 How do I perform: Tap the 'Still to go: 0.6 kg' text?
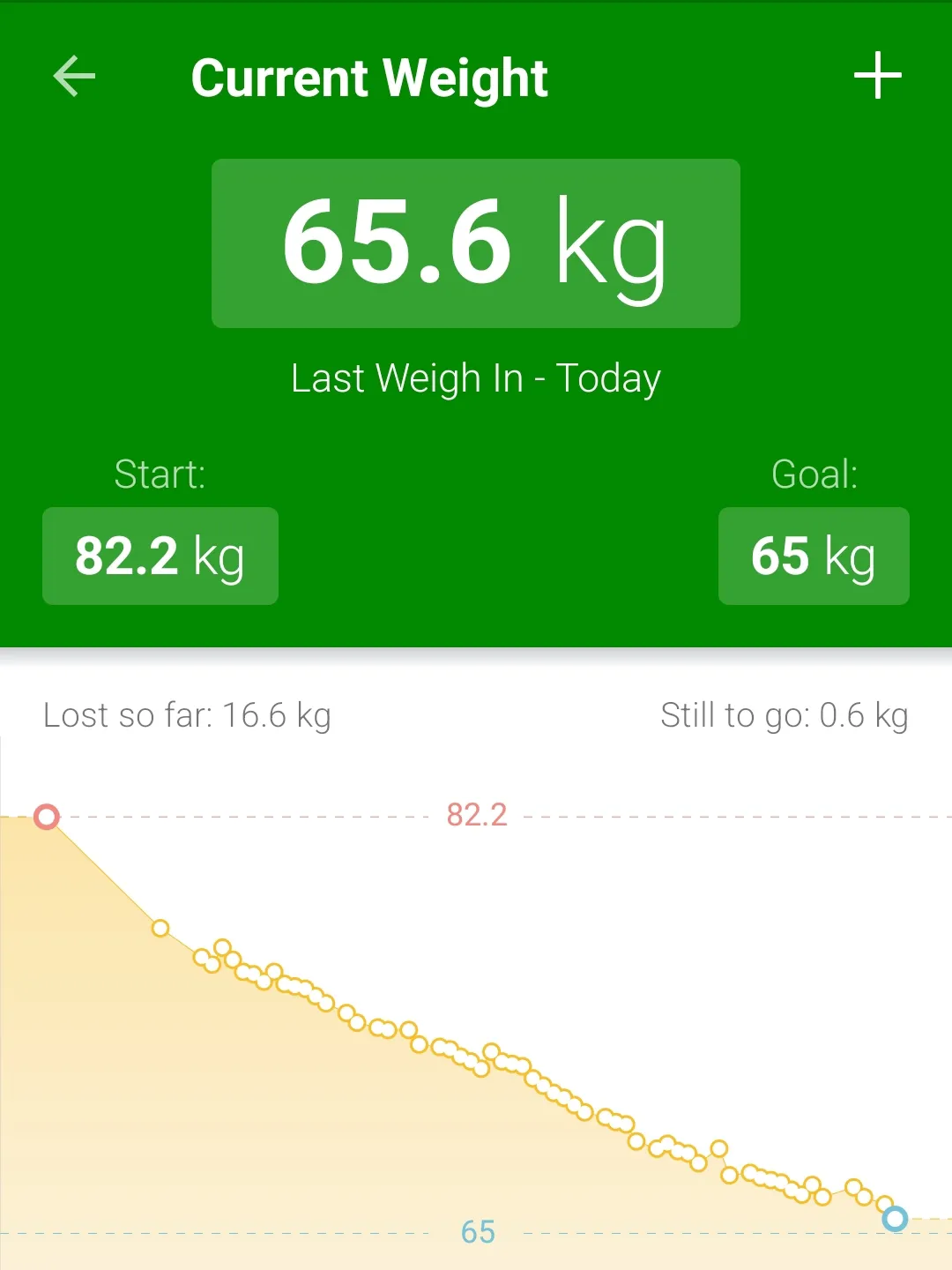[783, 715]
